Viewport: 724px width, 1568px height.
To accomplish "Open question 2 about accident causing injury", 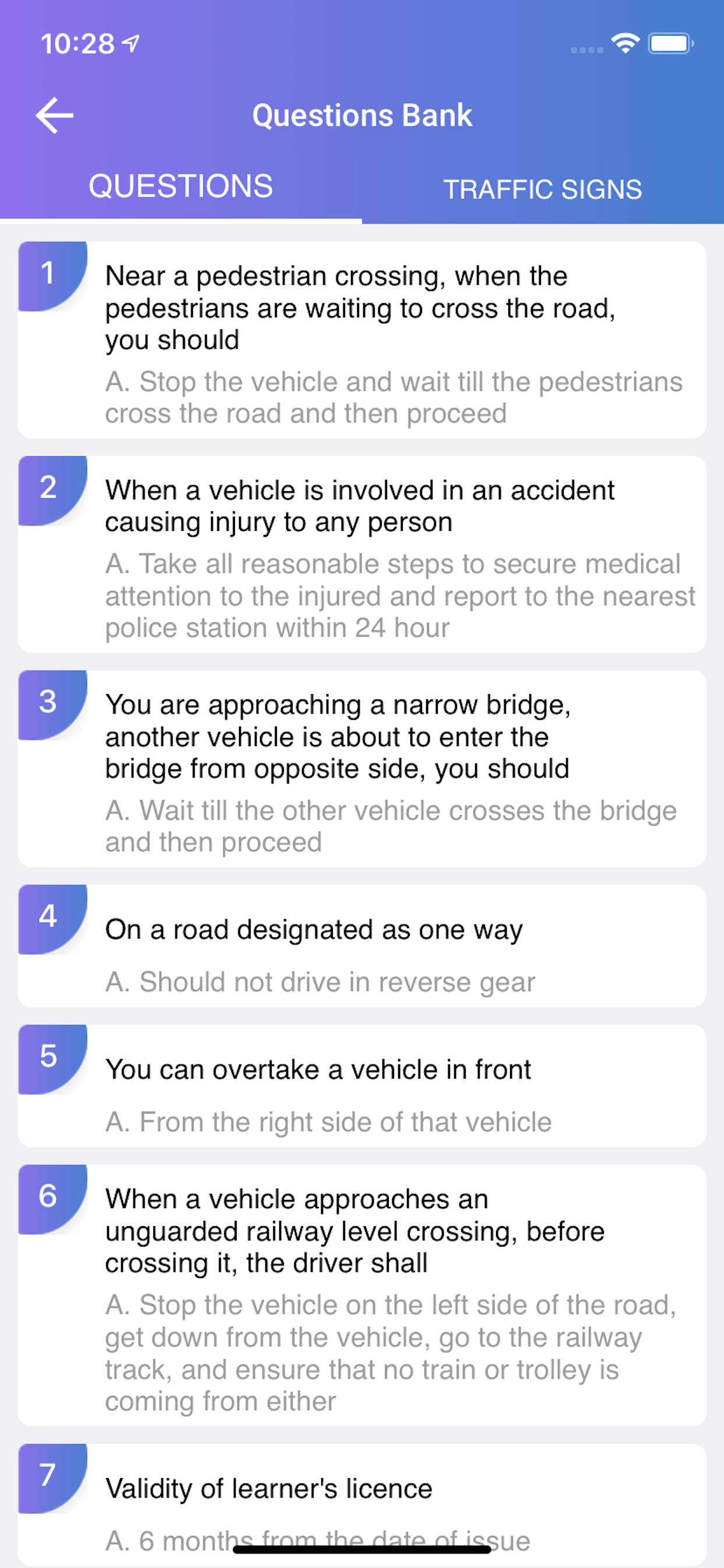I will point(362,554).
